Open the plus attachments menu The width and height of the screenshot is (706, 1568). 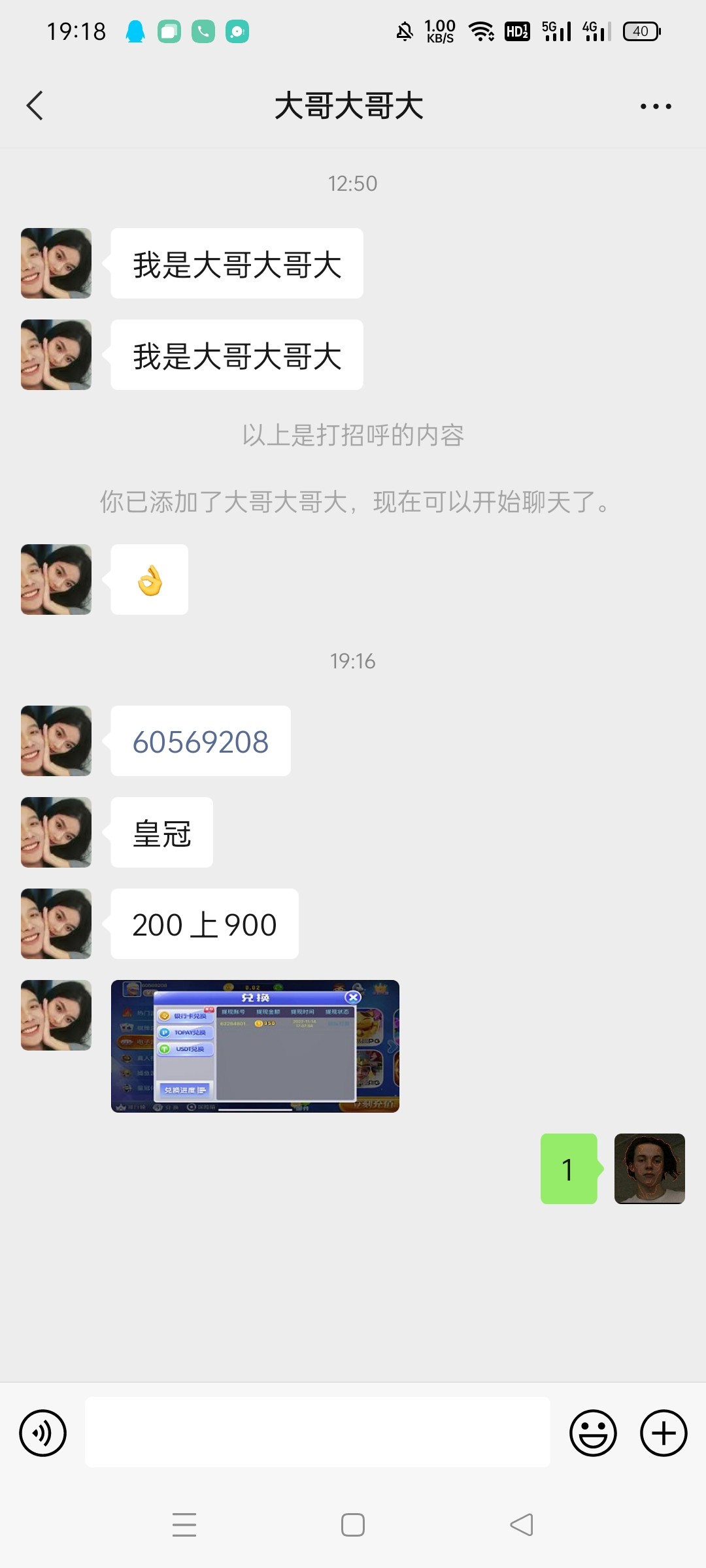(663, 1433)
